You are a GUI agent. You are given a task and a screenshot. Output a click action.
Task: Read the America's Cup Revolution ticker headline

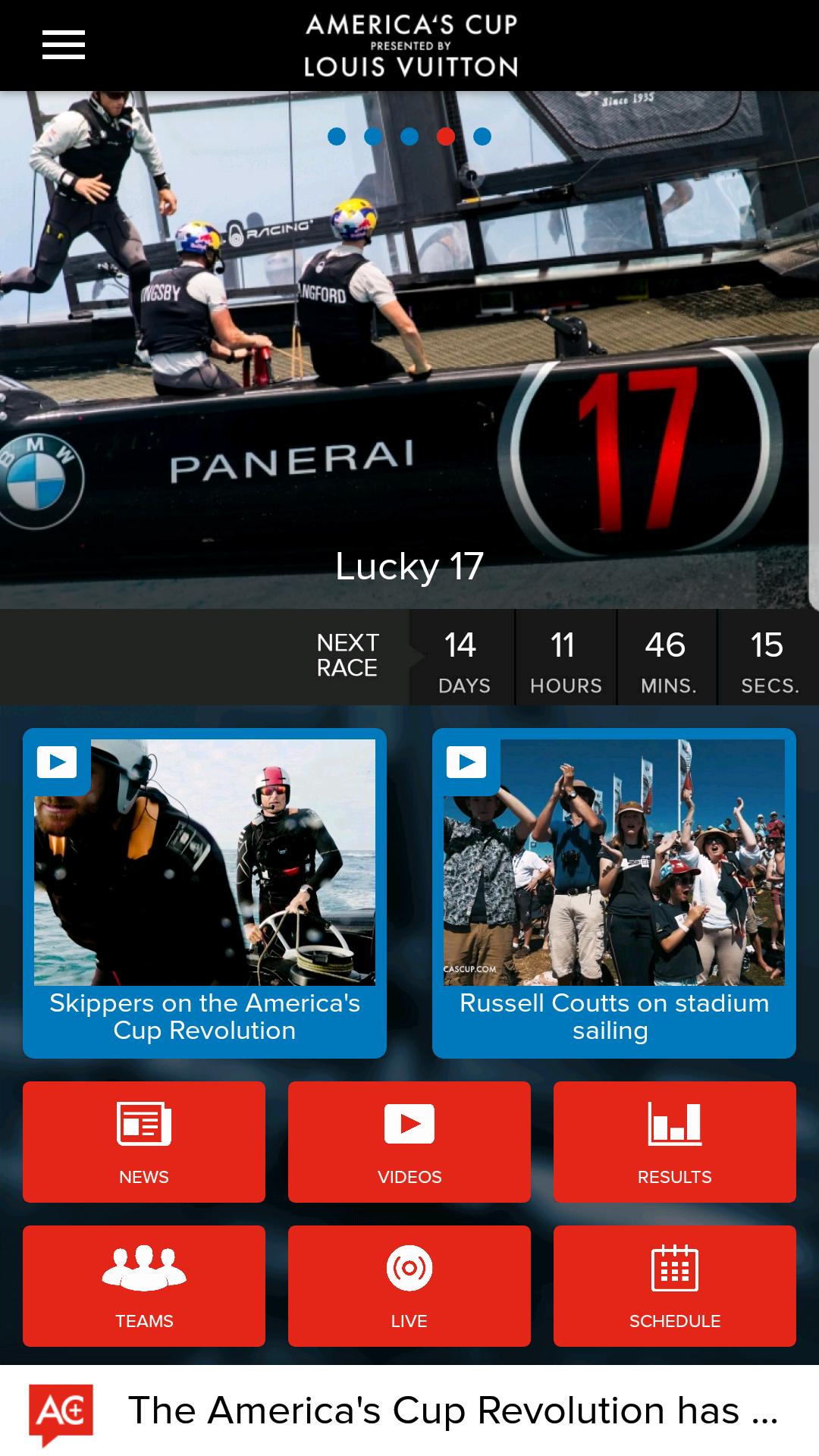452,1410
